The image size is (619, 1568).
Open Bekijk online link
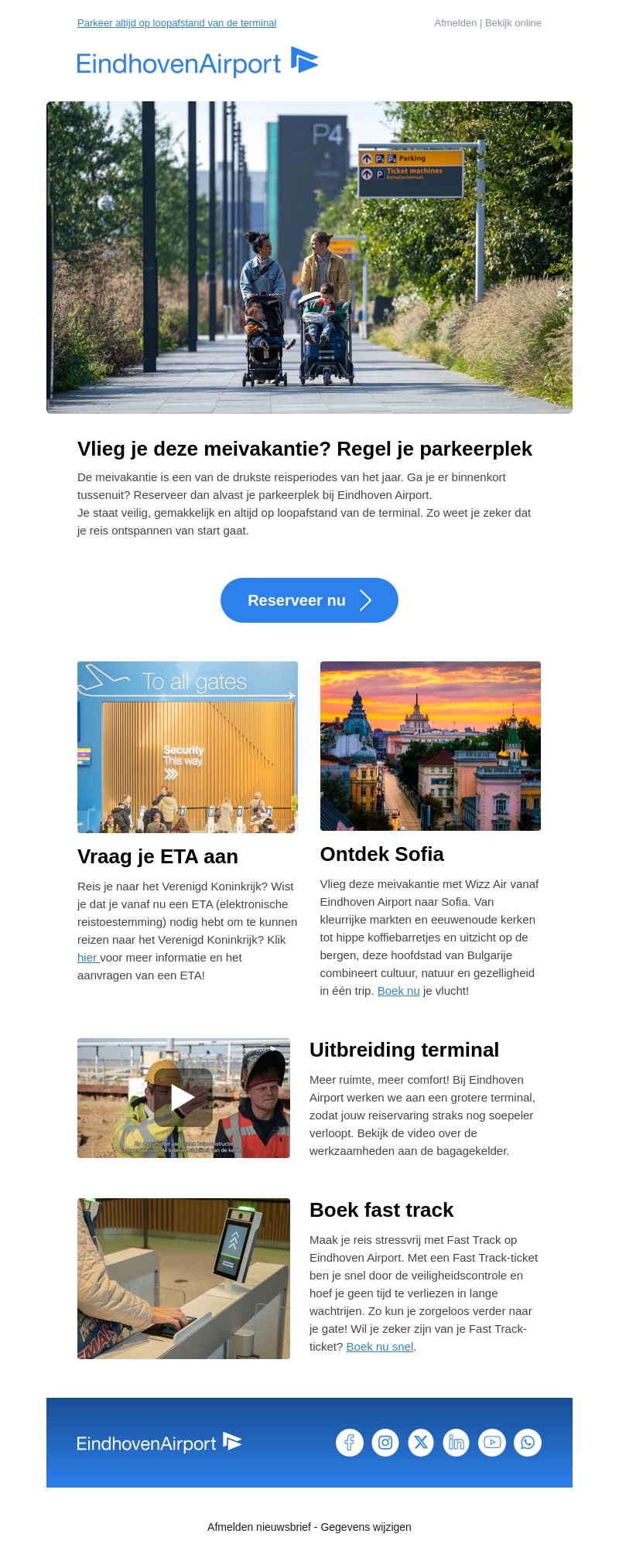513,23
